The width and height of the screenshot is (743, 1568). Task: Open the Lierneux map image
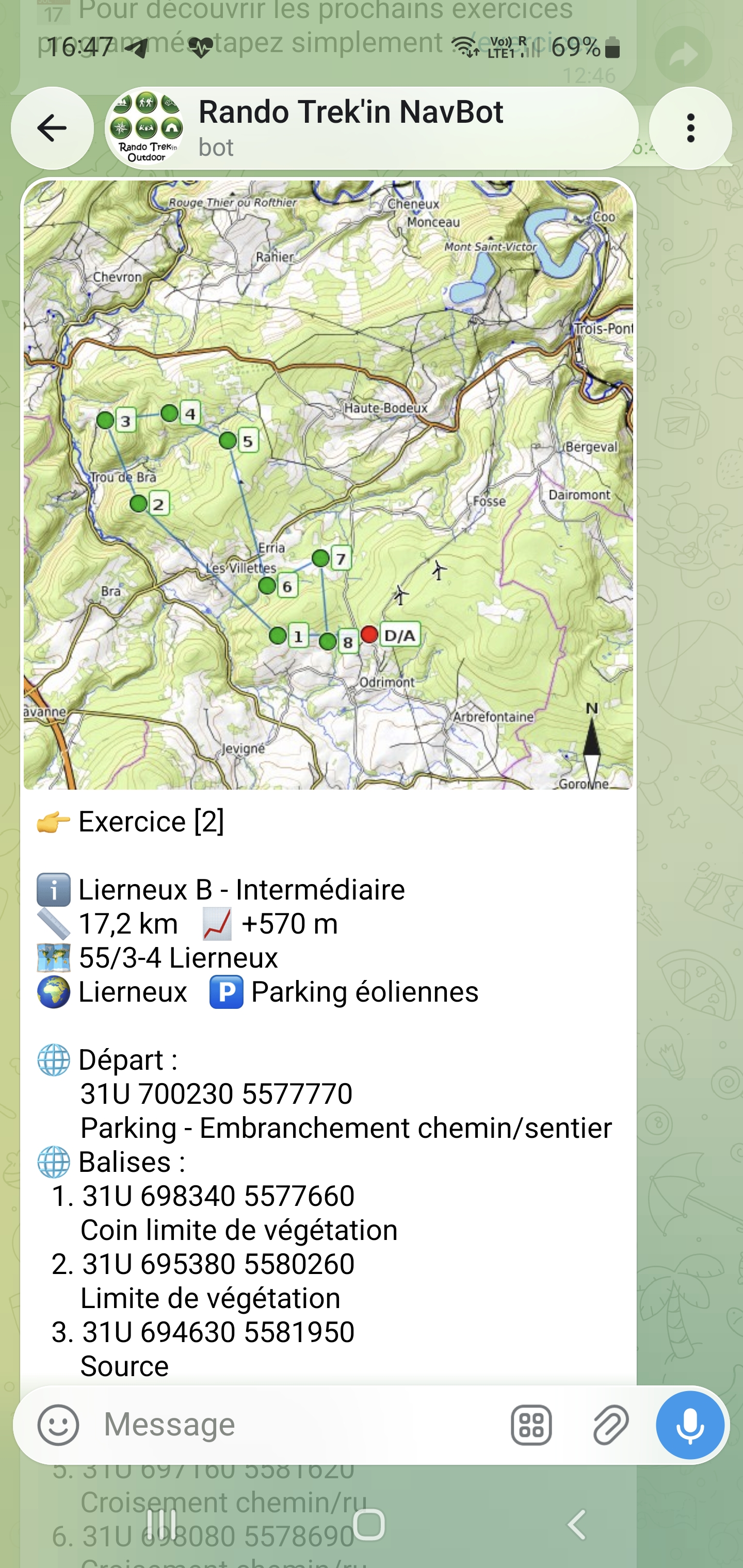(328, 484)
